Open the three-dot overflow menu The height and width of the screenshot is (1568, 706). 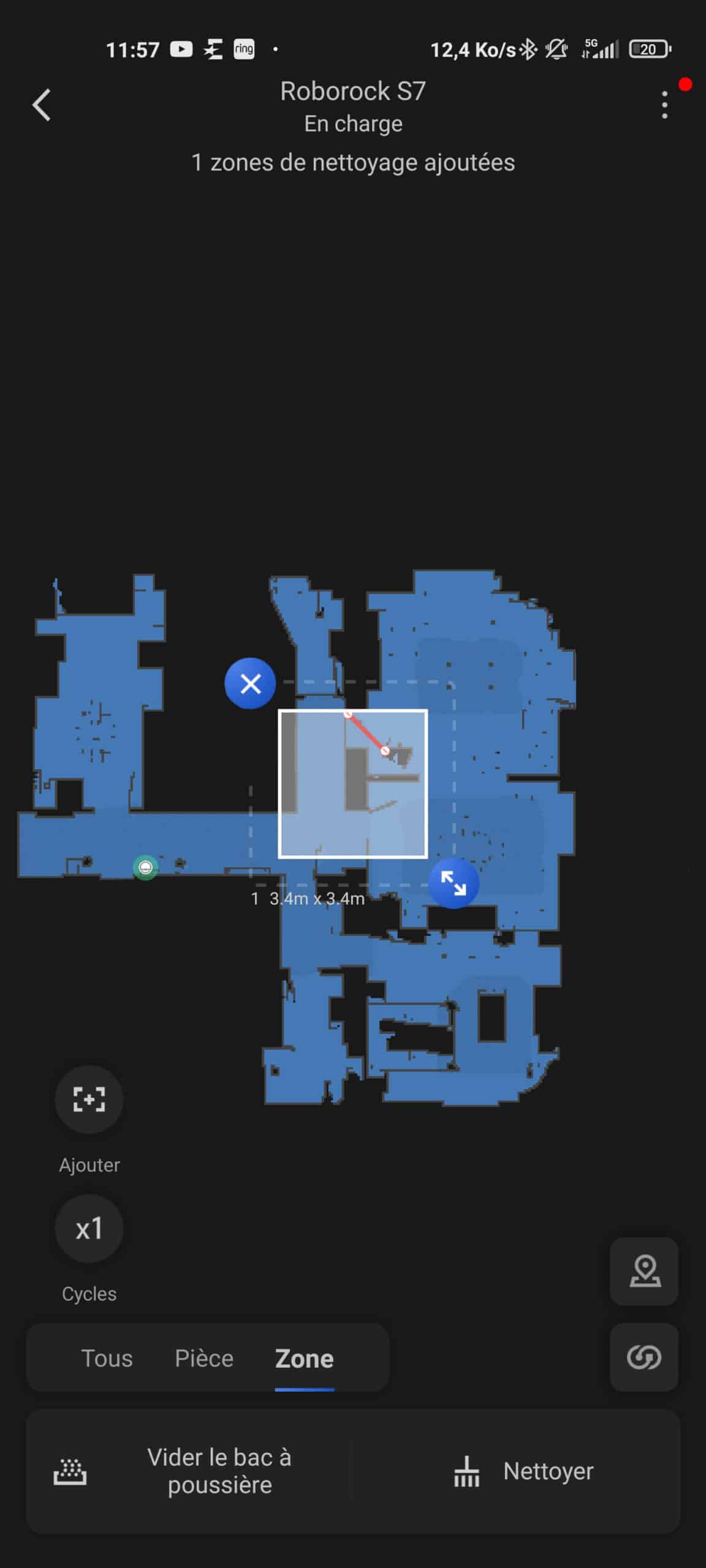(664, 105)
